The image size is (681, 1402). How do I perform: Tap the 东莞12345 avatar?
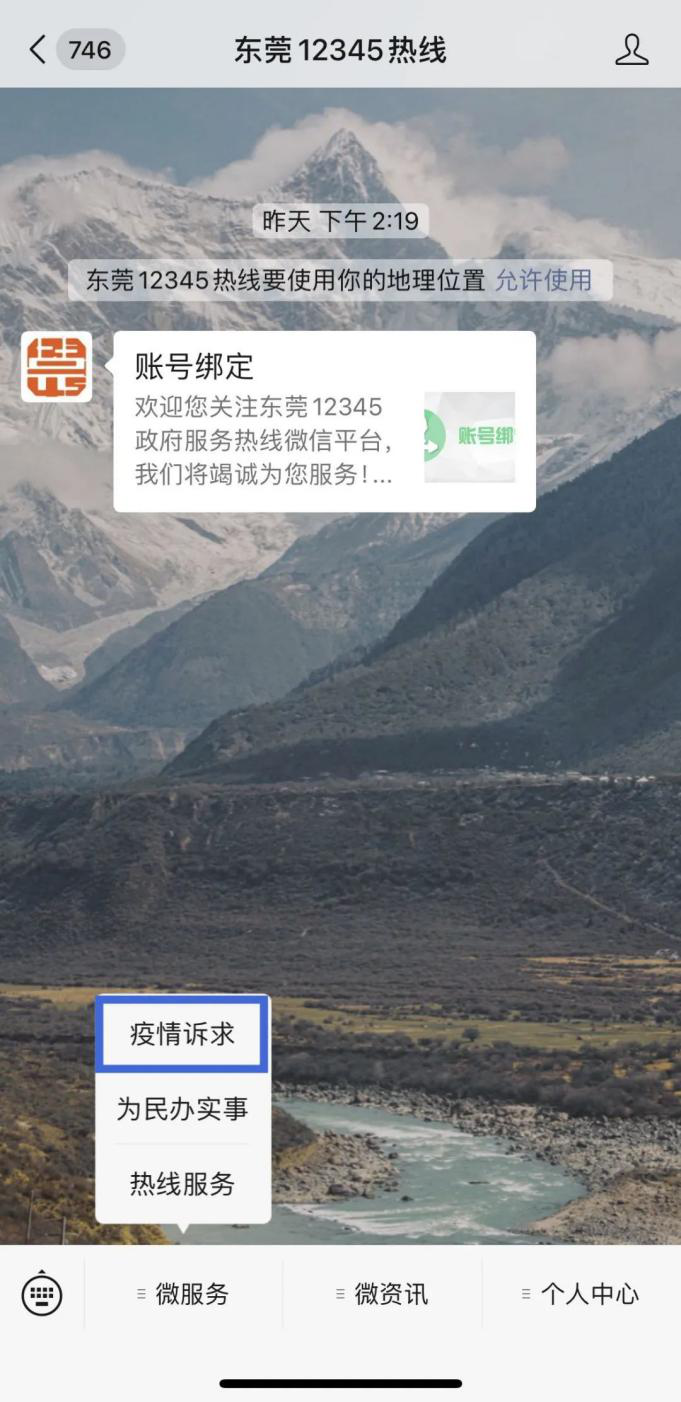pos(57,367)
